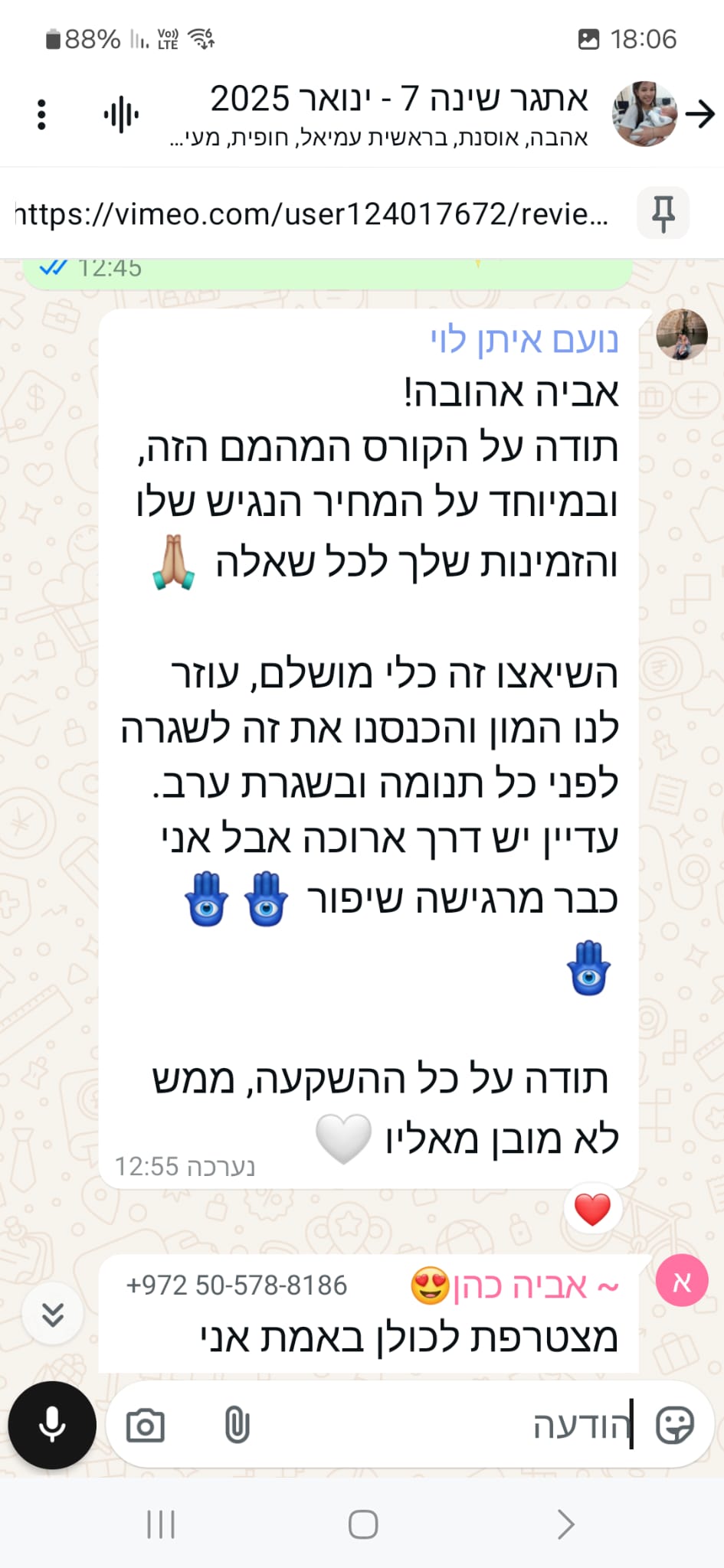The width and height of the screenshot is (724, 1568).
Task: Open the overflow menu with three dots
Action: coord(41,115)
